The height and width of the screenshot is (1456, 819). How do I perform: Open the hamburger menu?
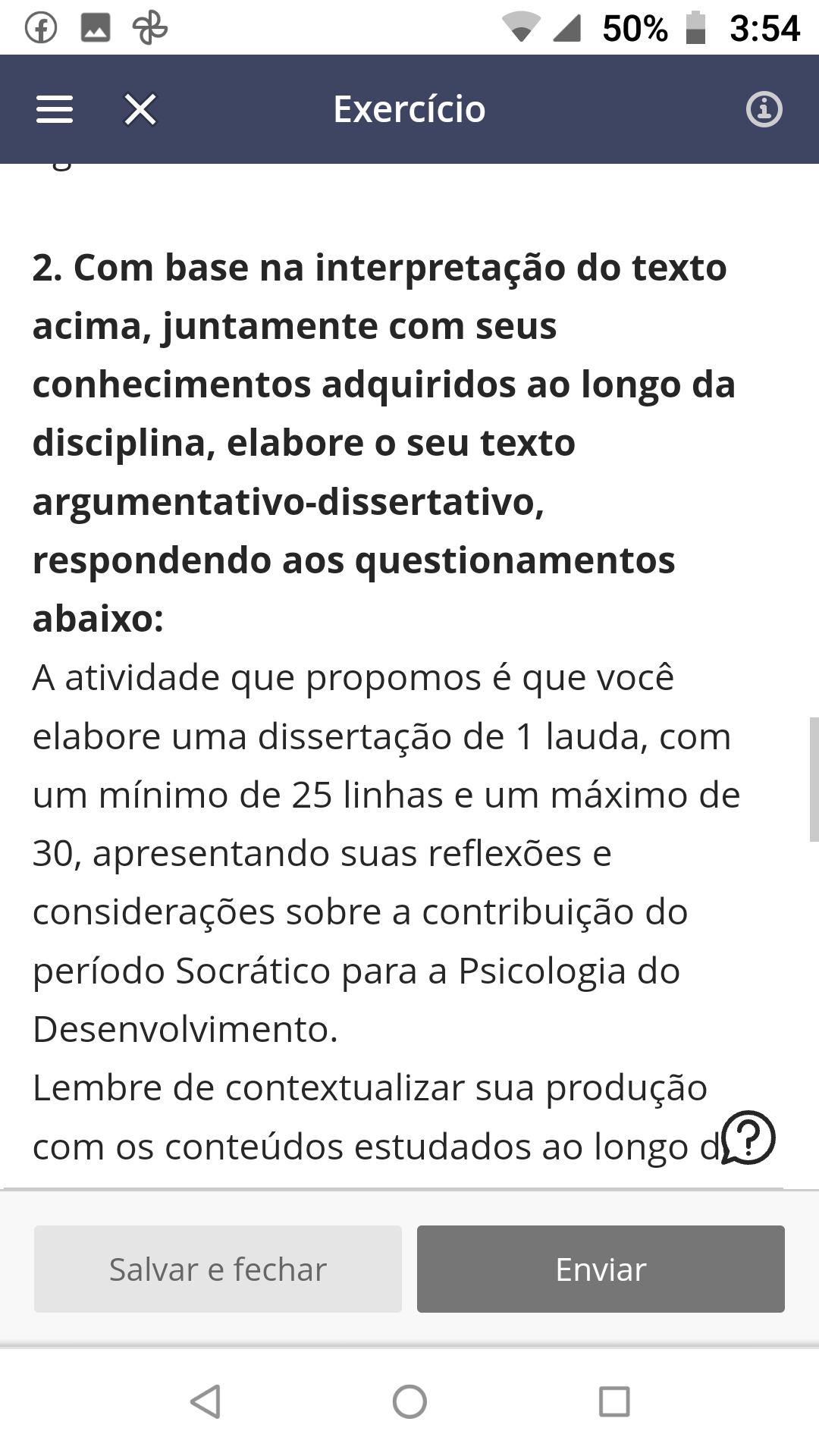click(x=55, y=109)
